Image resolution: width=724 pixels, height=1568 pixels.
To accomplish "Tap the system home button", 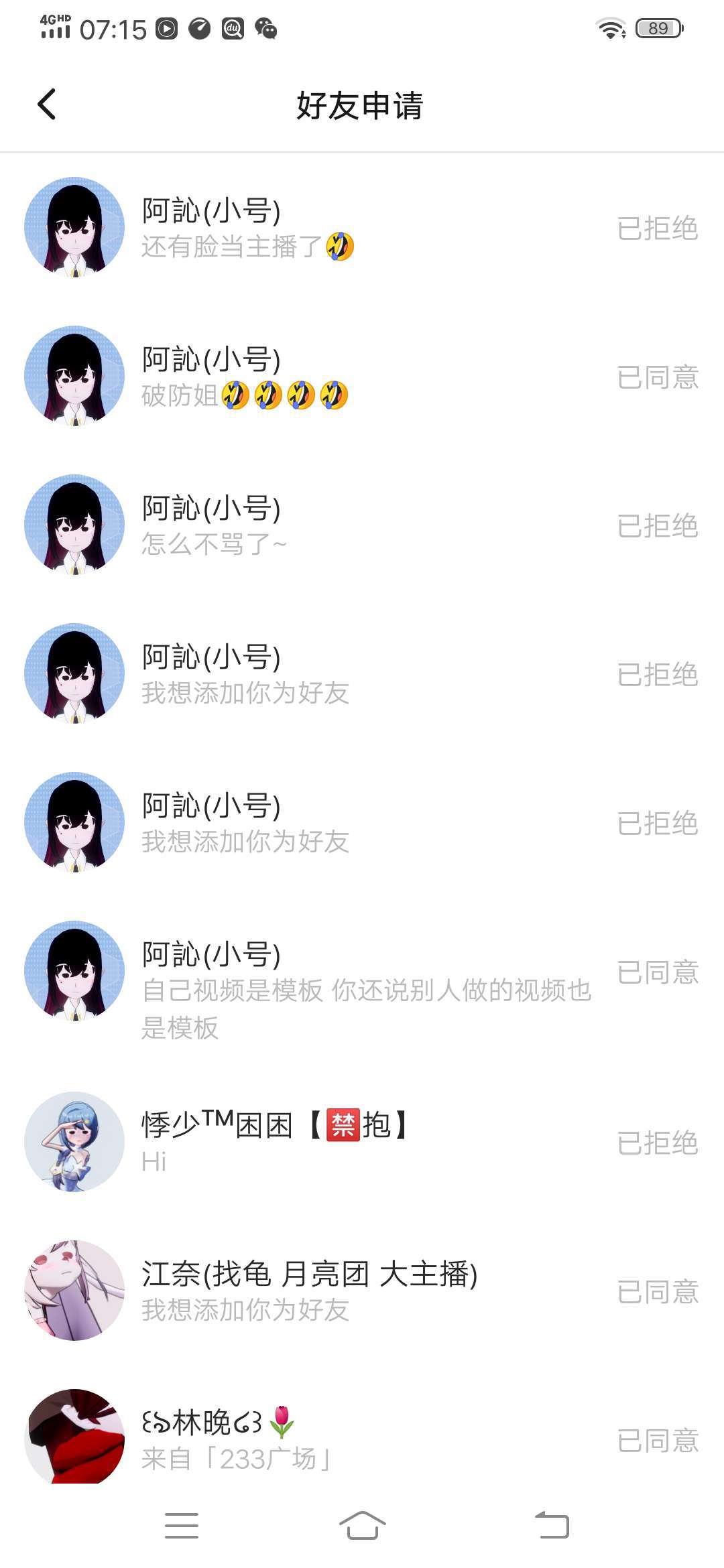I will tap(362, 1526).
